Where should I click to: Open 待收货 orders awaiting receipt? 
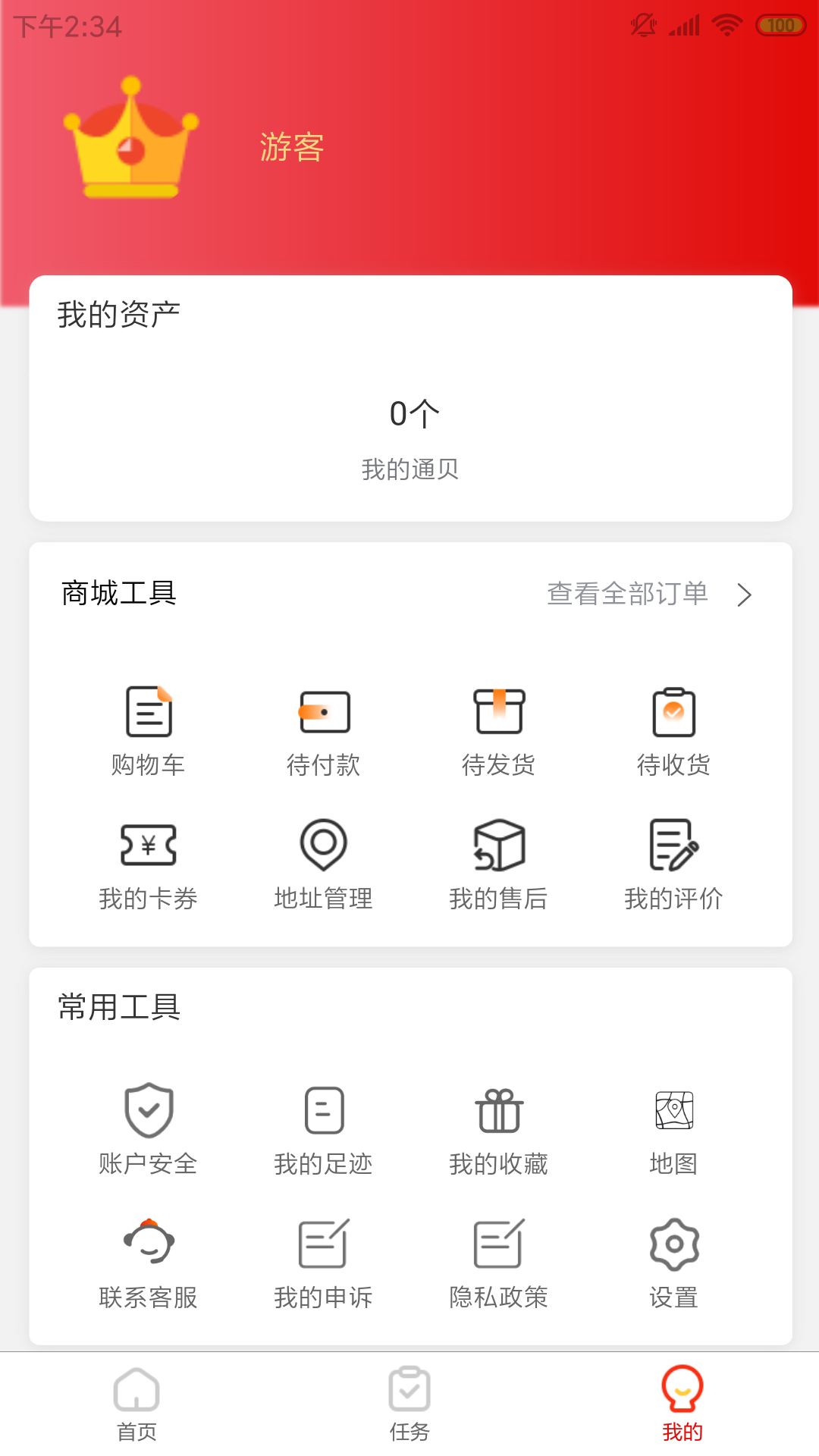pyautogui.click(x=673, y=730)
